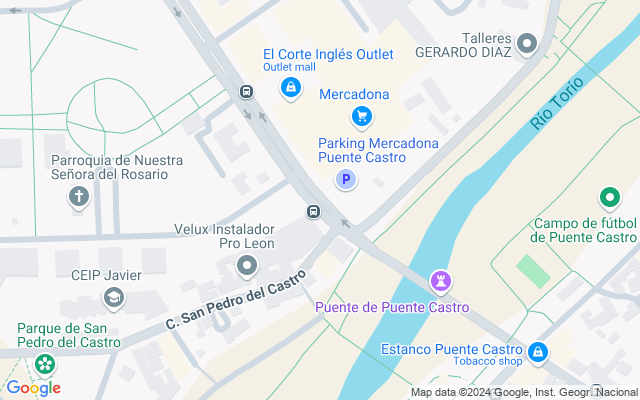Select Parroquia de Nuestra Señora del Rosario pin
This screenshot has height=400, width=640.
(78, 197)
